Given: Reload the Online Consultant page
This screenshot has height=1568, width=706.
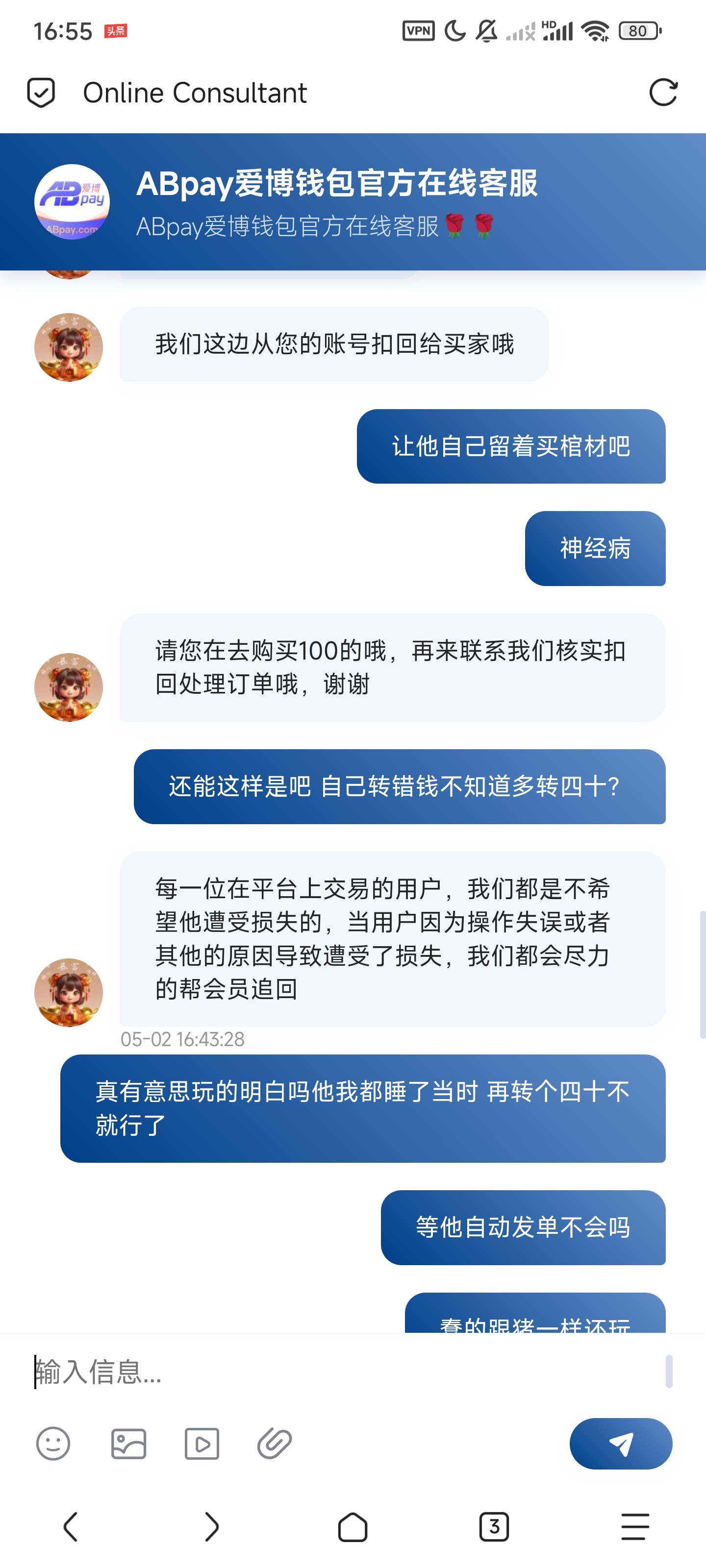Looking at the screenshot, I should tap(663, 93).
